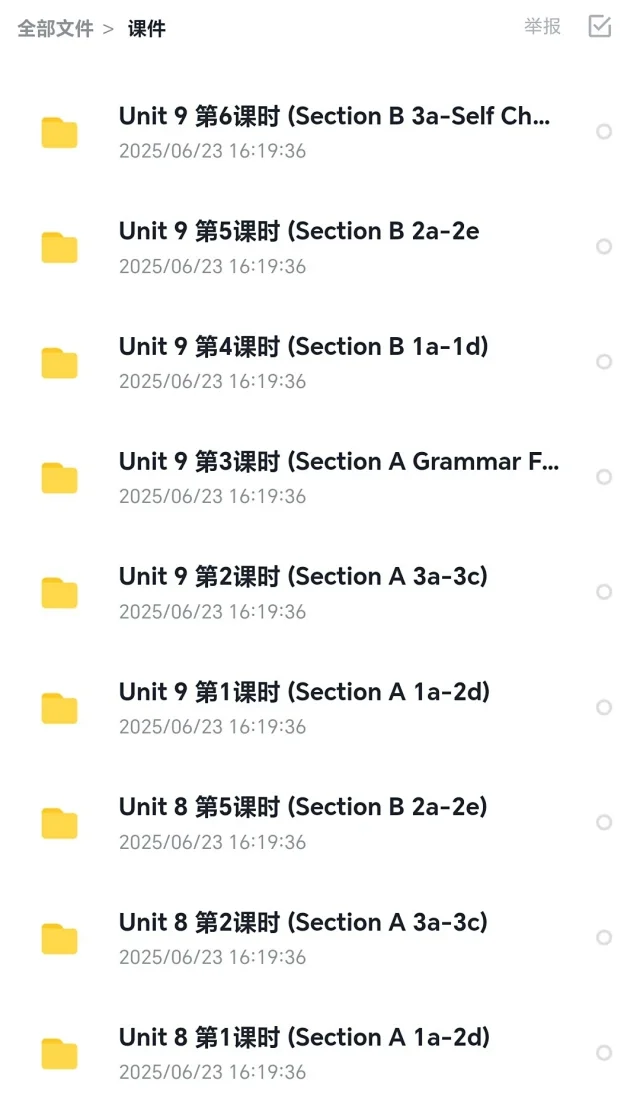This screenshot has height=1096, width=640.
Task: Mark Unit 8 第2课时 folder as selected
Action: point(604,937)
